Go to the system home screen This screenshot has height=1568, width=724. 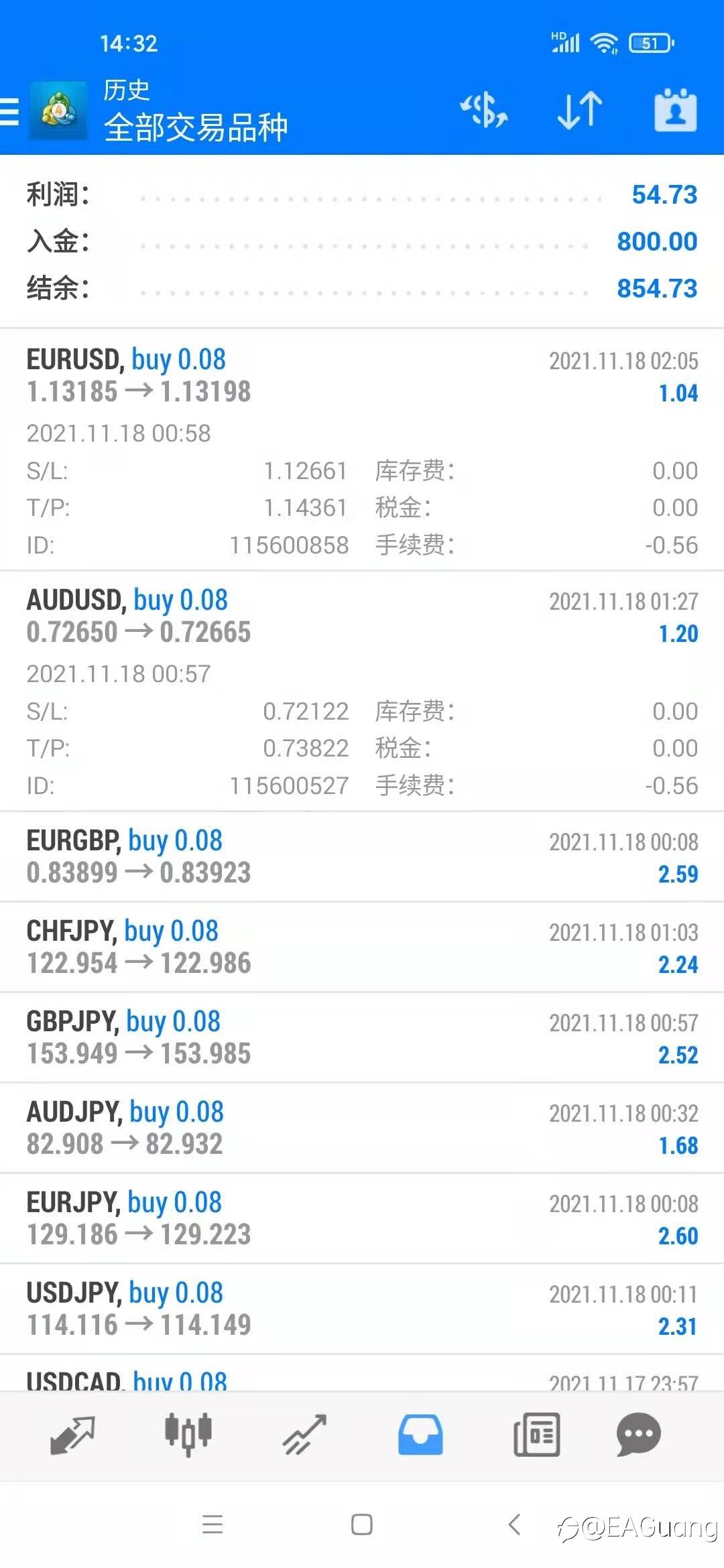362,1524
